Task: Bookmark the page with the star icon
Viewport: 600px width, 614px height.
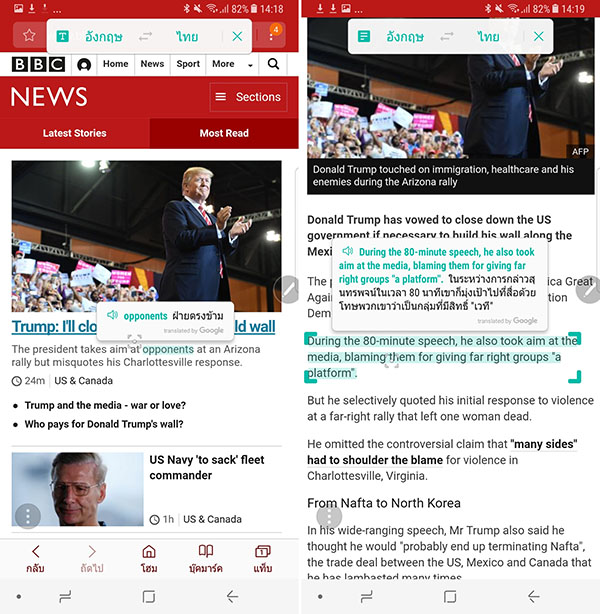Action: (x=29, y=36)
